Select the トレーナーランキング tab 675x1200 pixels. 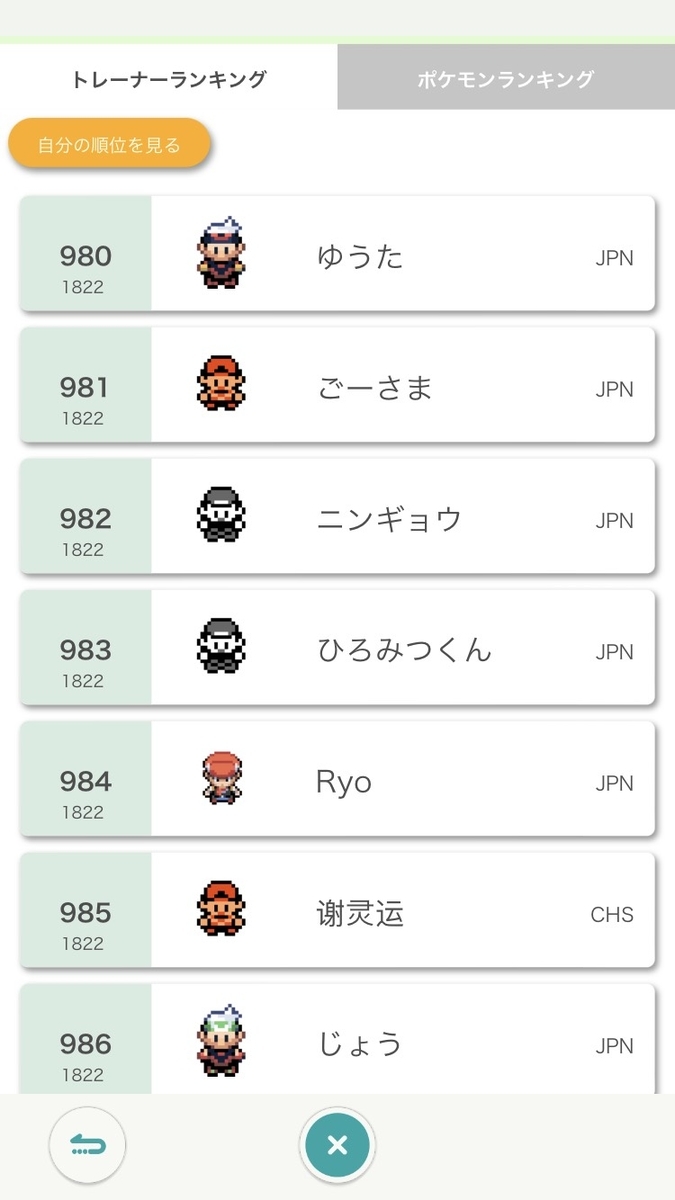[169, 79]
